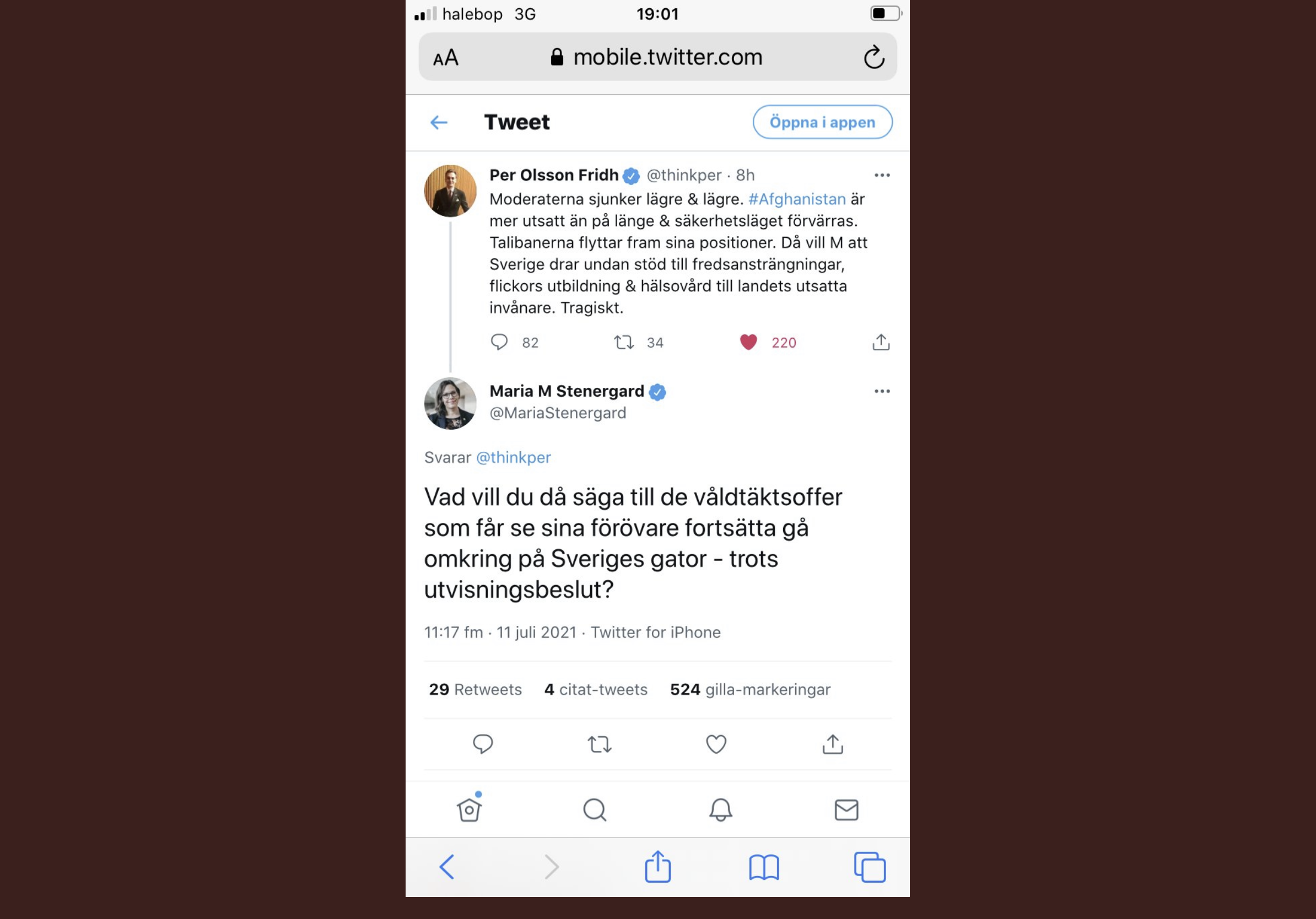Viewport: 1316px width, 919px height.
Task: Open overflow menu on Per Olsson Fridh's tweet
Action: (x=882, y=175)
